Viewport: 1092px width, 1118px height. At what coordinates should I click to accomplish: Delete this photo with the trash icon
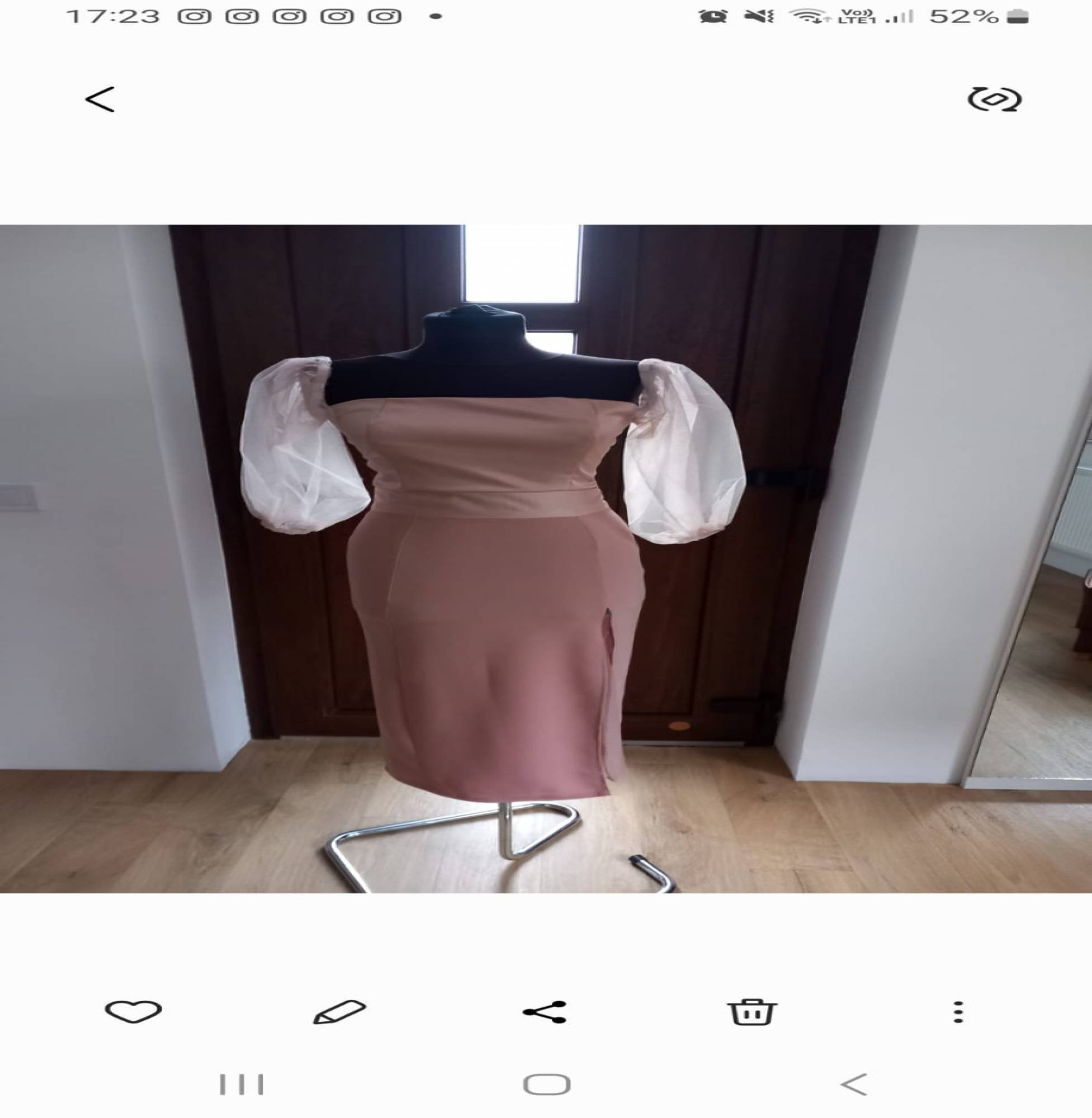(751, 1011)
